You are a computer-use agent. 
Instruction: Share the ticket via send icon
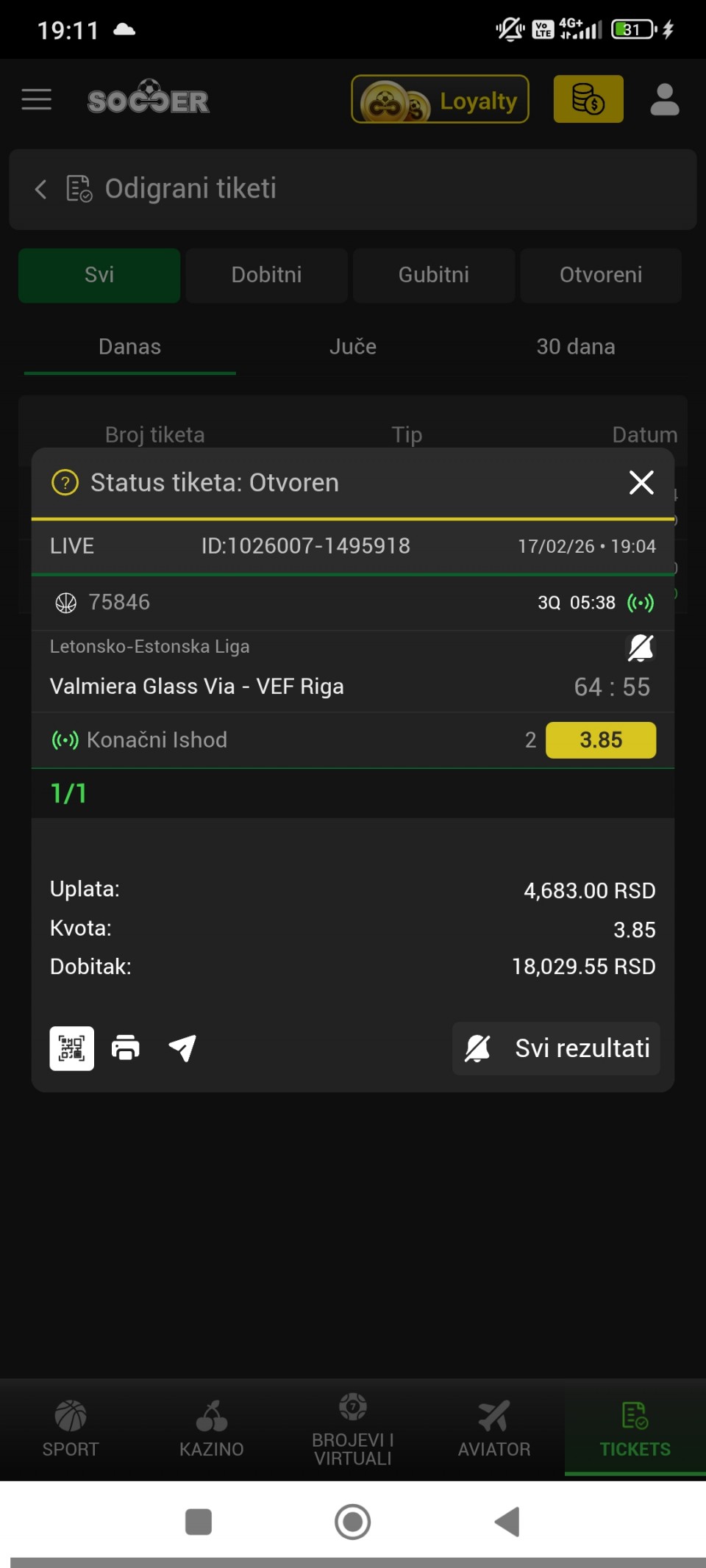point(182,1048)
